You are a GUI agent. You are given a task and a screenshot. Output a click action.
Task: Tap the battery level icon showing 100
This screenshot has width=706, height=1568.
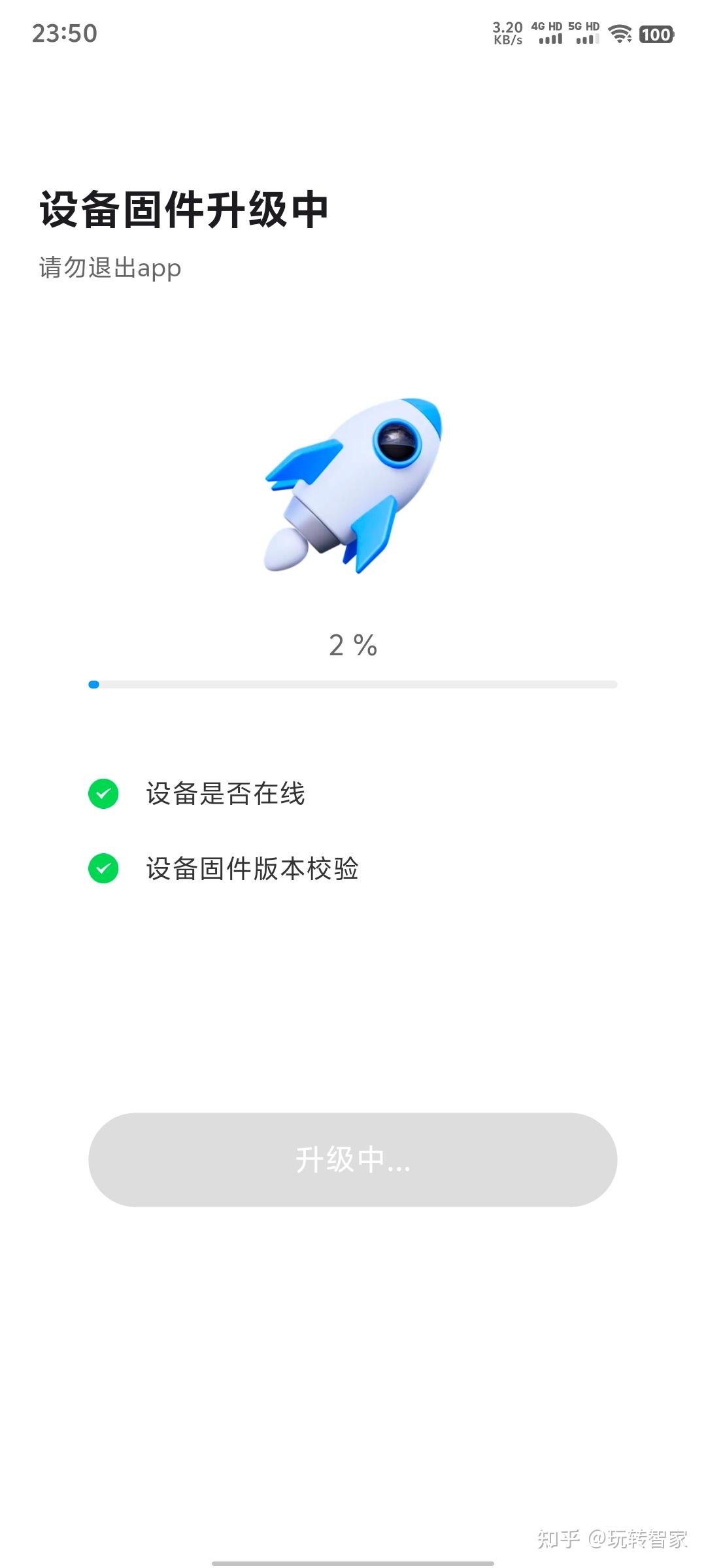657,34
